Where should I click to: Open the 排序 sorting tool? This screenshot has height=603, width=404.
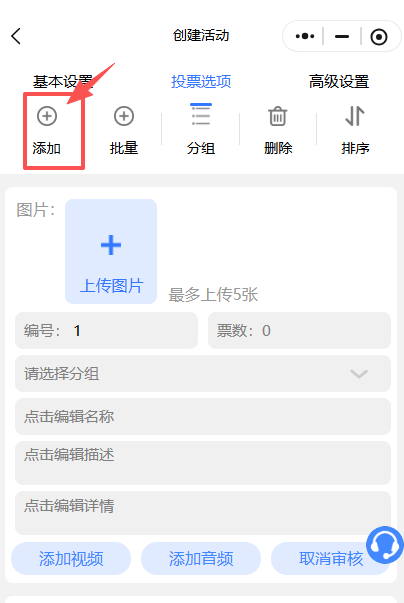355,131
